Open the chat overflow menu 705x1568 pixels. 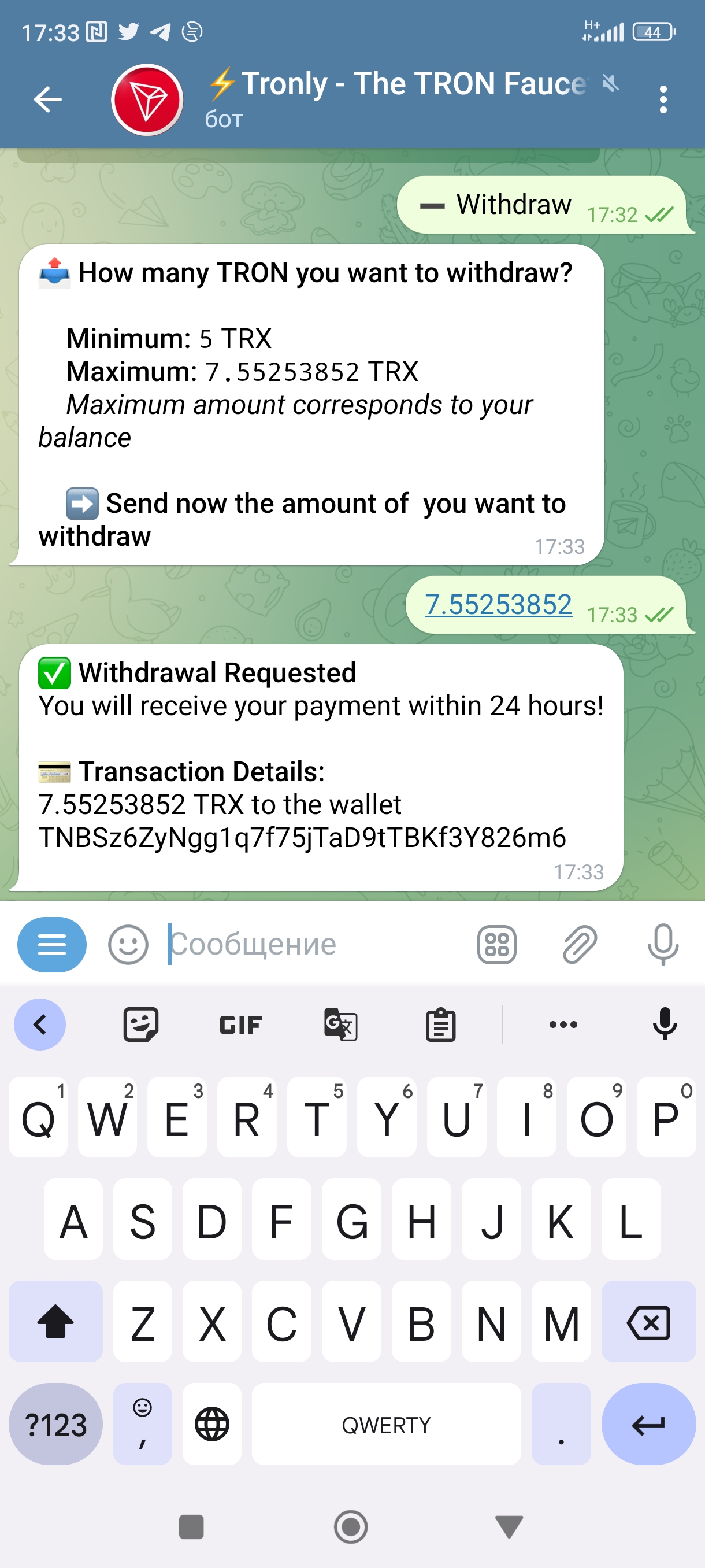pos(663,99)
